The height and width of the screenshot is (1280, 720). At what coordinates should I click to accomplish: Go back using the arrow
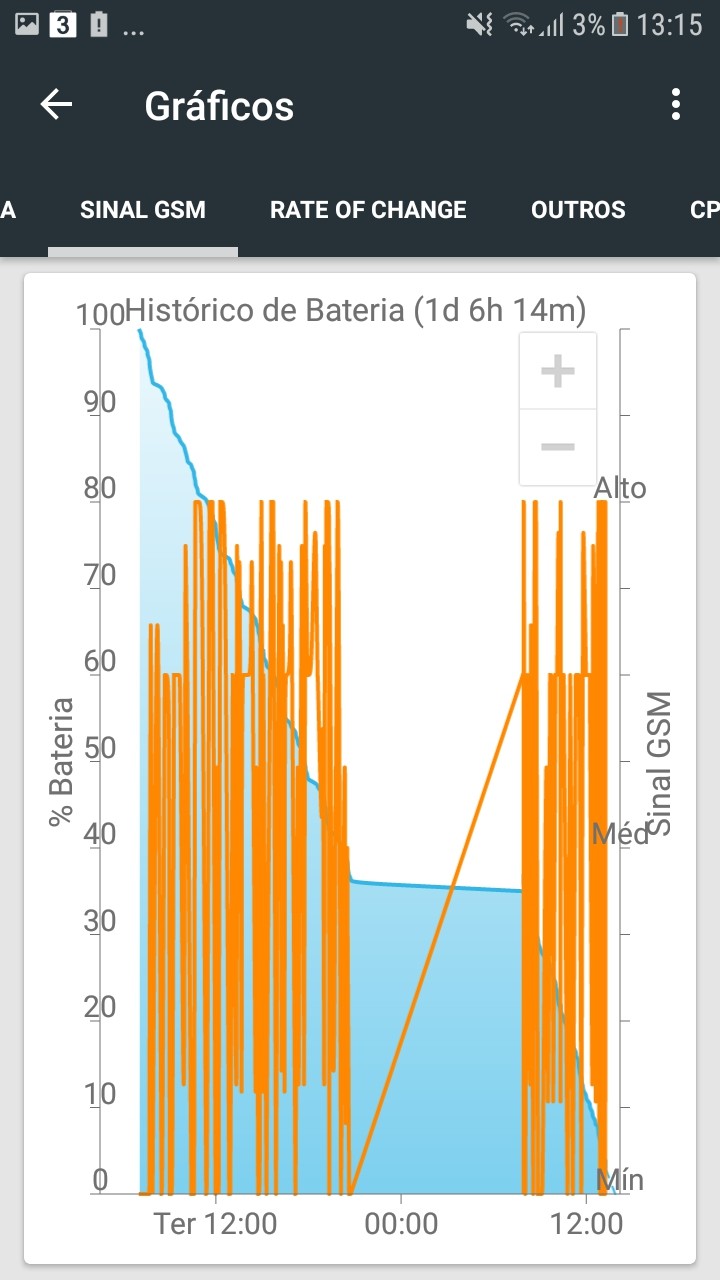click(56, 105)
